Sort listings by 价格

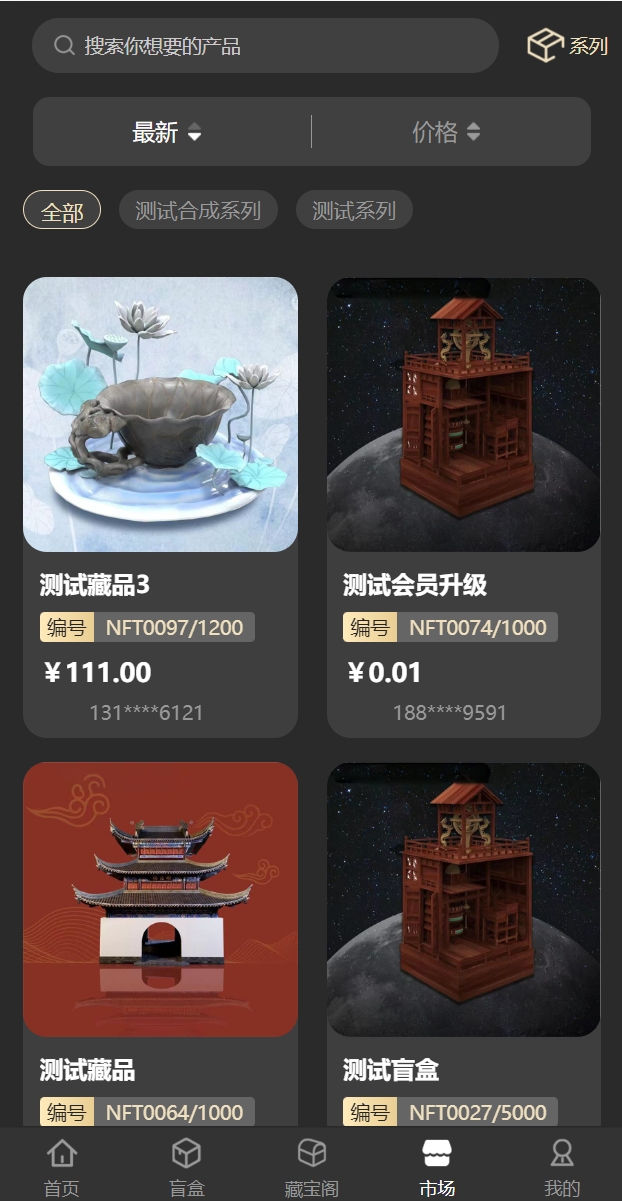pyautogui.click(x=446, y=132)
